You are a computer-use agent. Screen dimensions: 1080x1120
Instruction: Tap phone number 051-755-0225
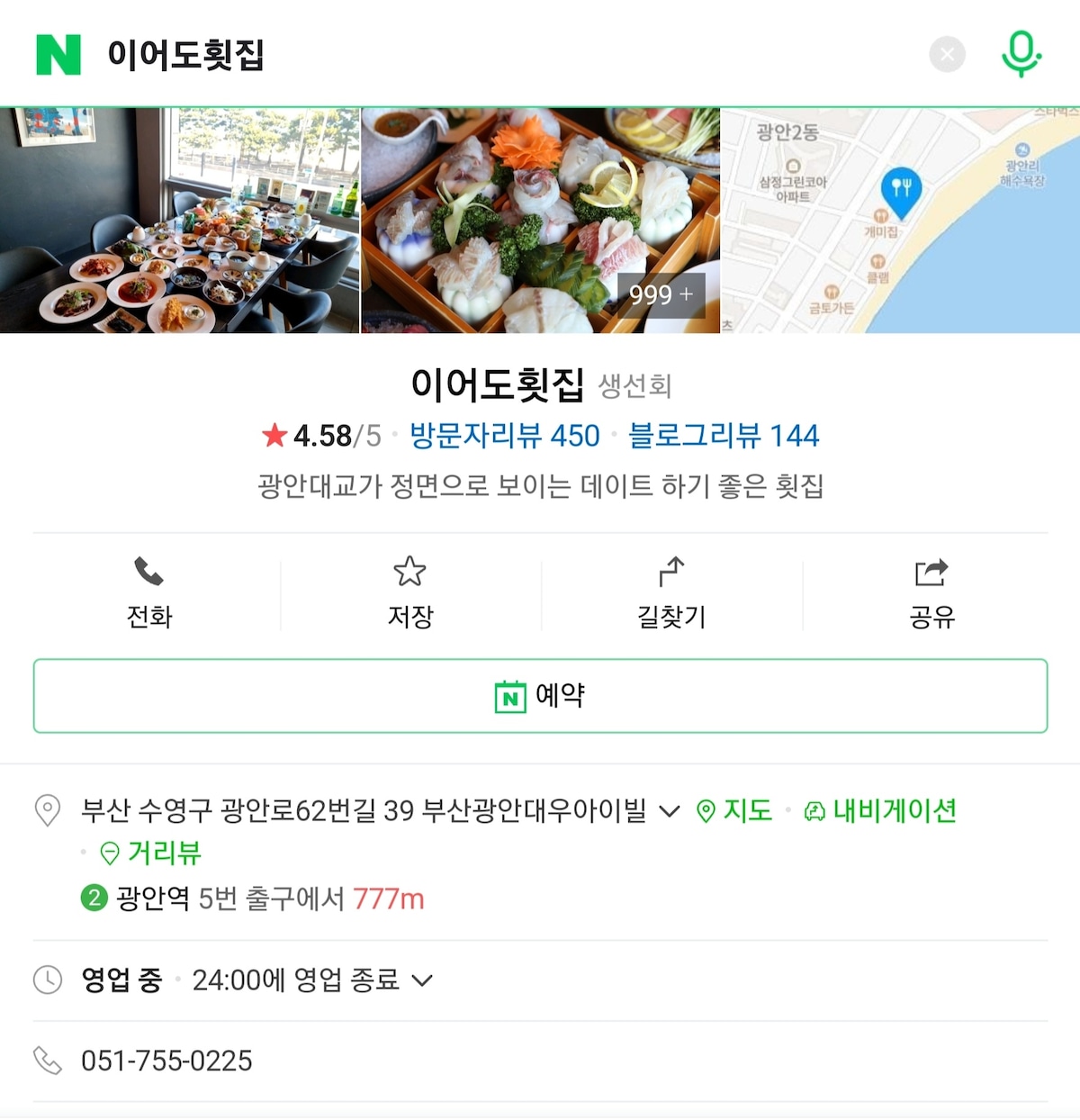click(x=166, y=1061)
